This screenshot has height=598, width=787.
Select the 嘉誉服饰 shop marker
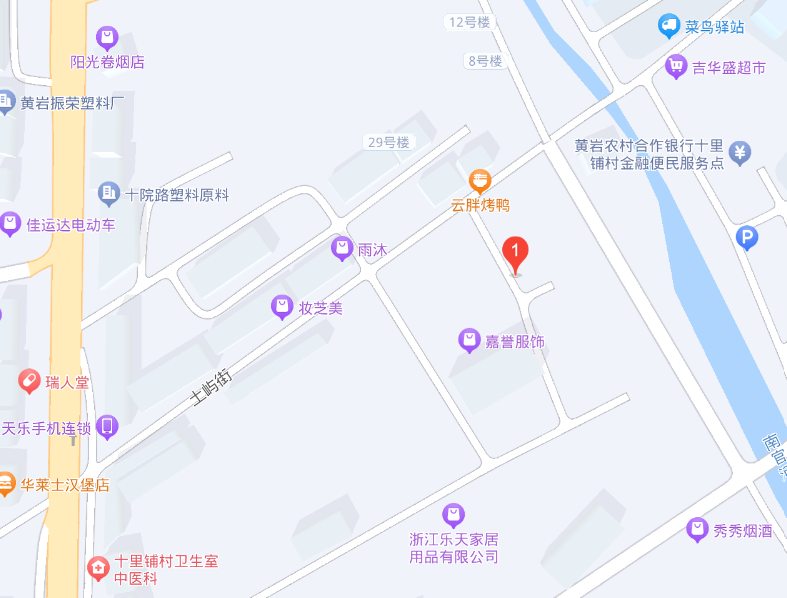pos(469,341)
